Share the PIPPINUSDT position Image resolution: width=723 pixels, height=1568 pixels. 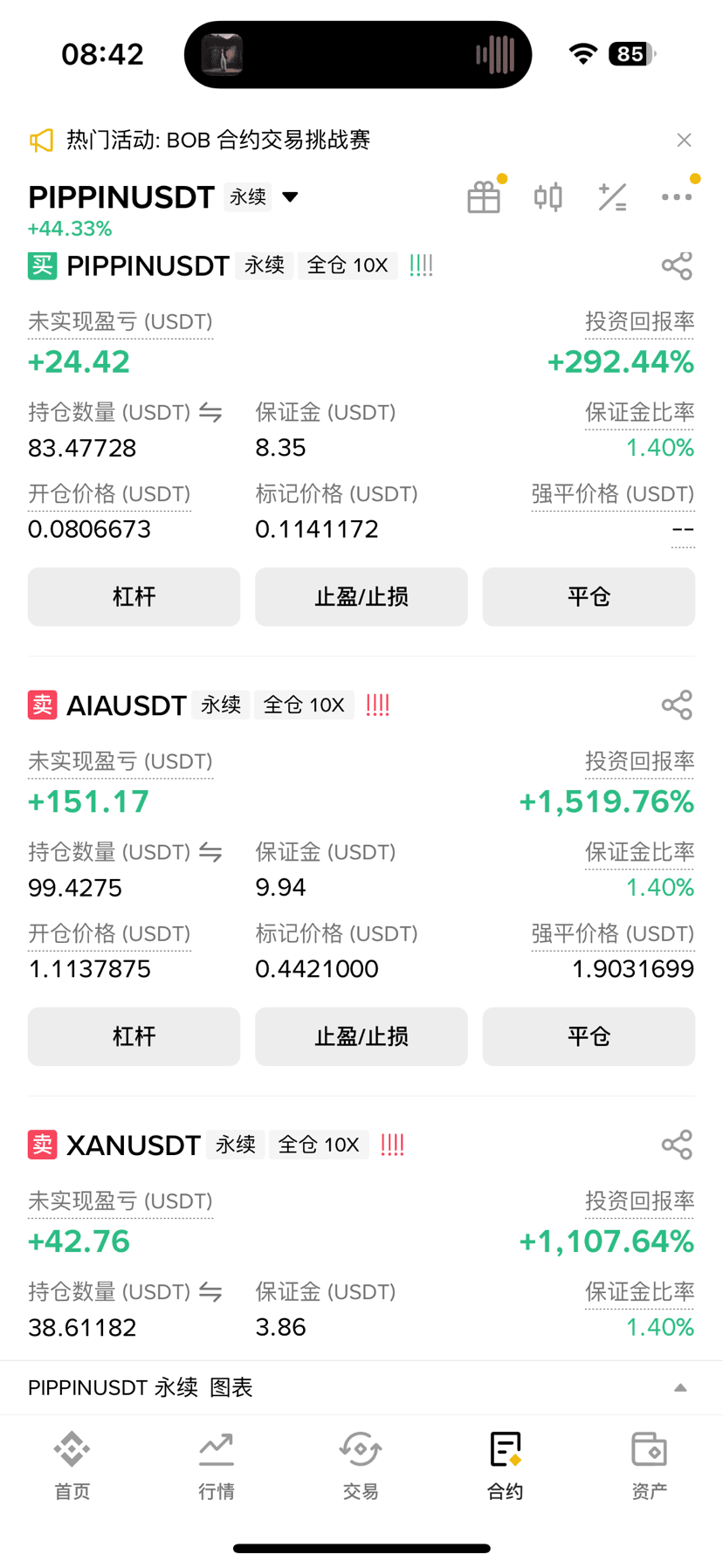(677, 265)
